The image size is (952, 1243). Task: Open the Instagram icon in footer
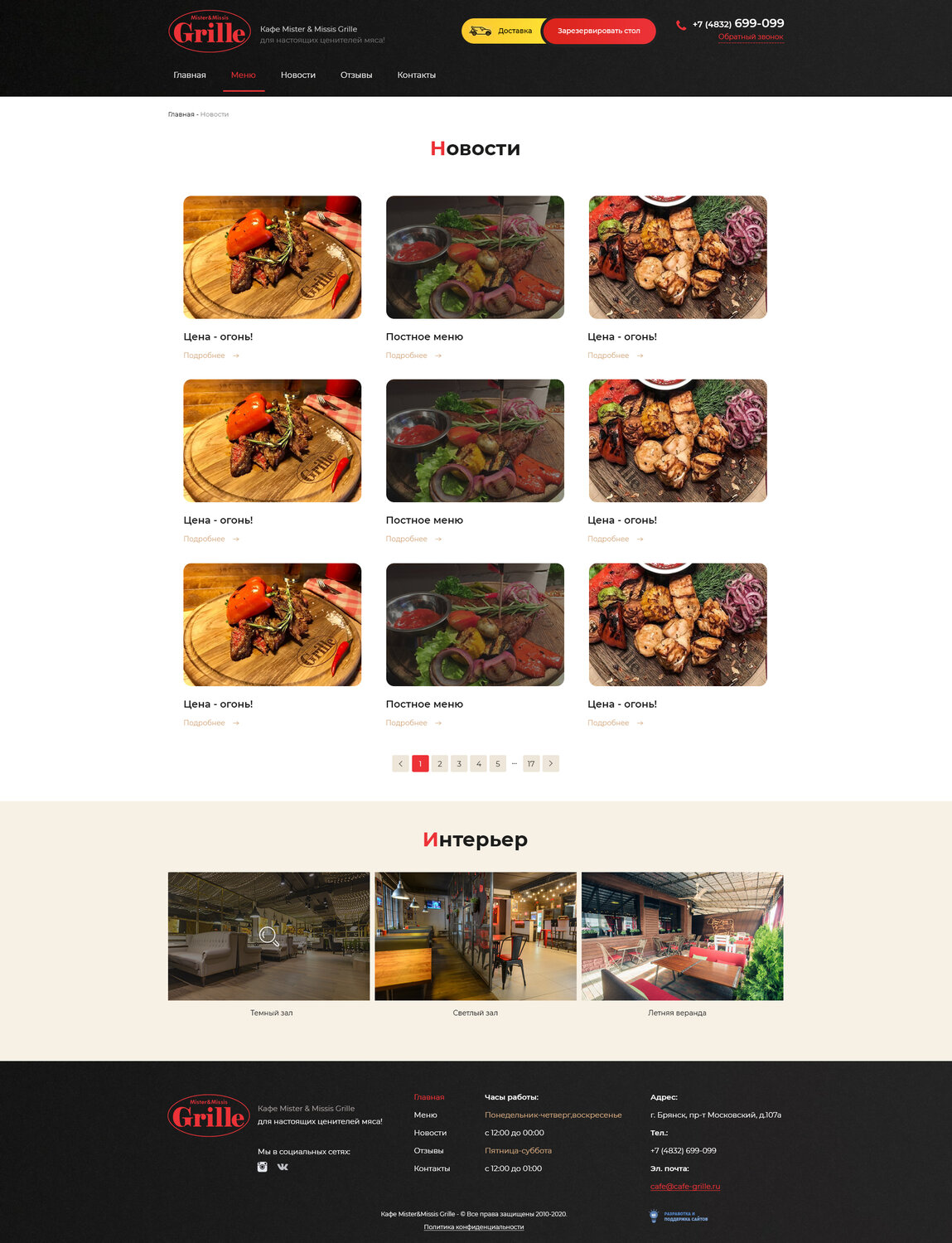point(263,1167)
